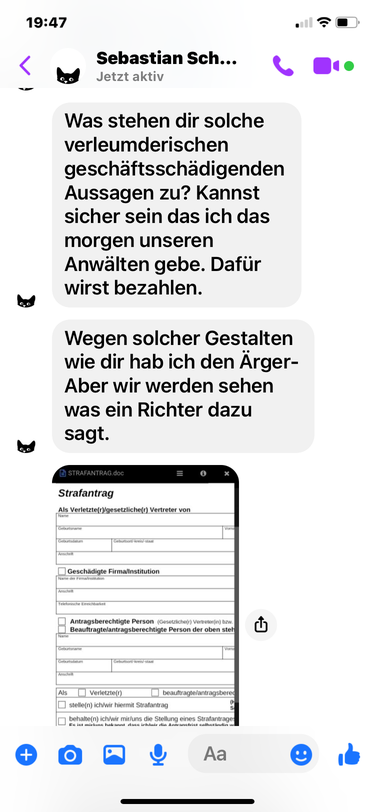Open Sebastian Sch... contact profile header
Screen dimensions: 375x812
coord(166,67)
